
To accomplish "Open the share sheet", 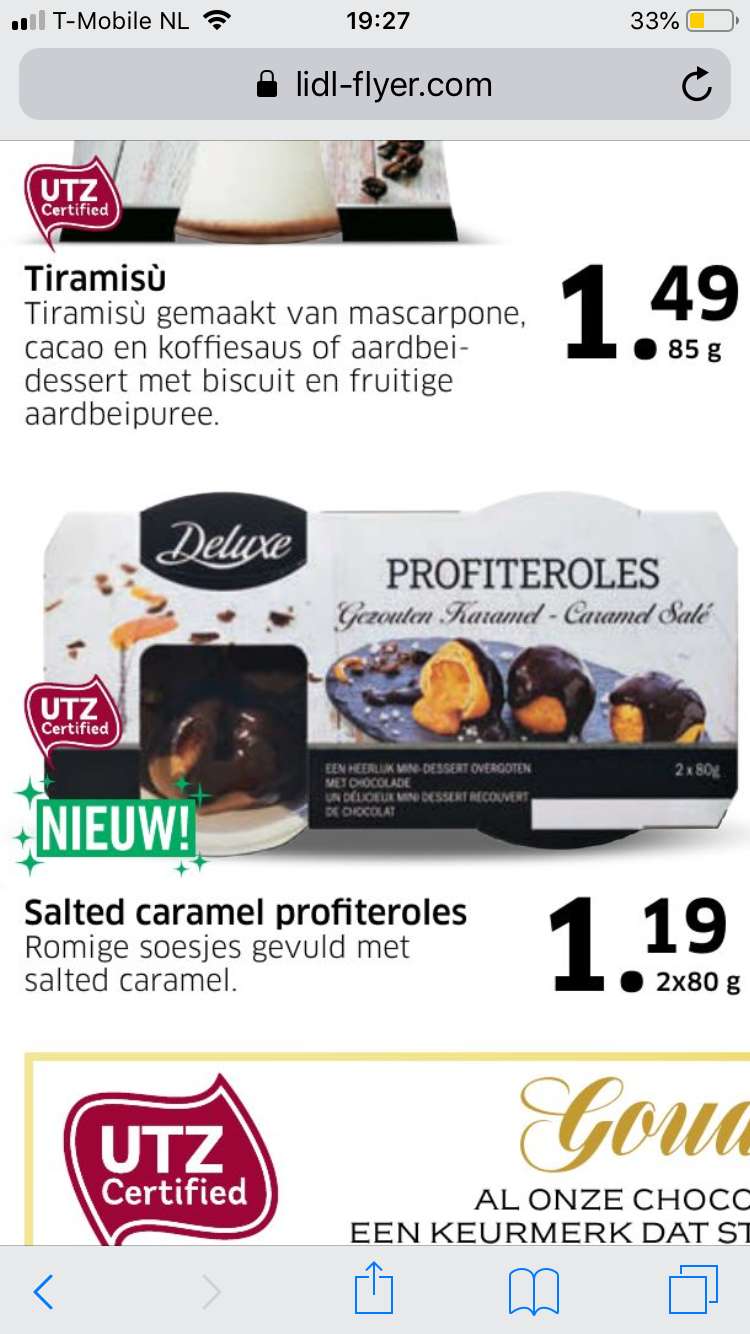I will [x=375, y=1288].
